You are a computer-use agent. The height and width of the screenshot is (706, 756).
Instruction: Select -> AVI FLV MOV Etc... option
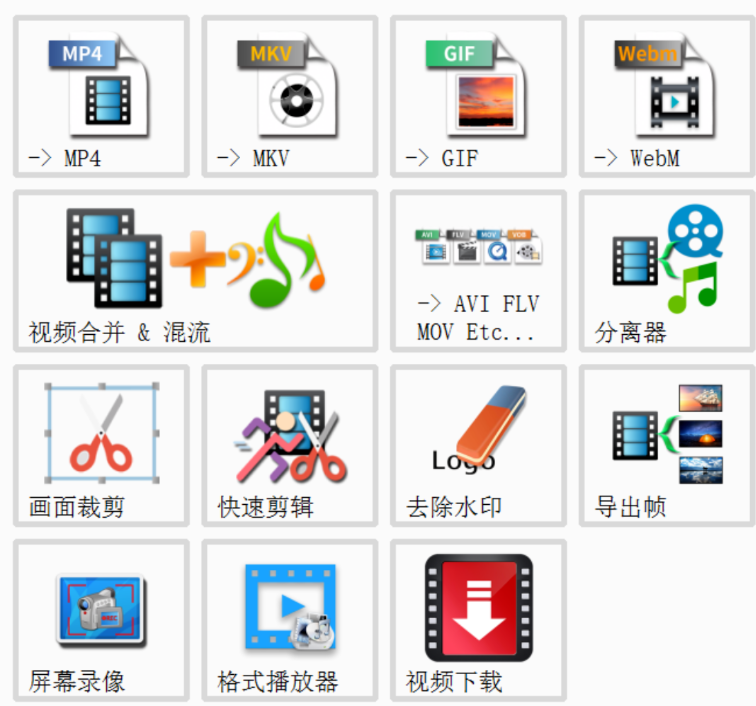(x=477, y=271)
